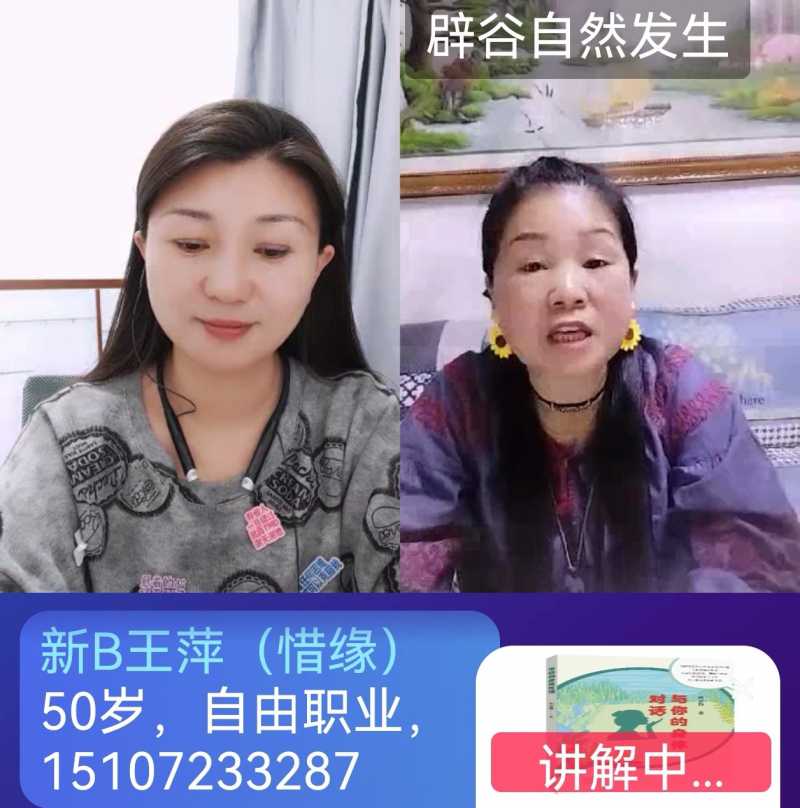Click the book spine on the product image

[550, 695]
